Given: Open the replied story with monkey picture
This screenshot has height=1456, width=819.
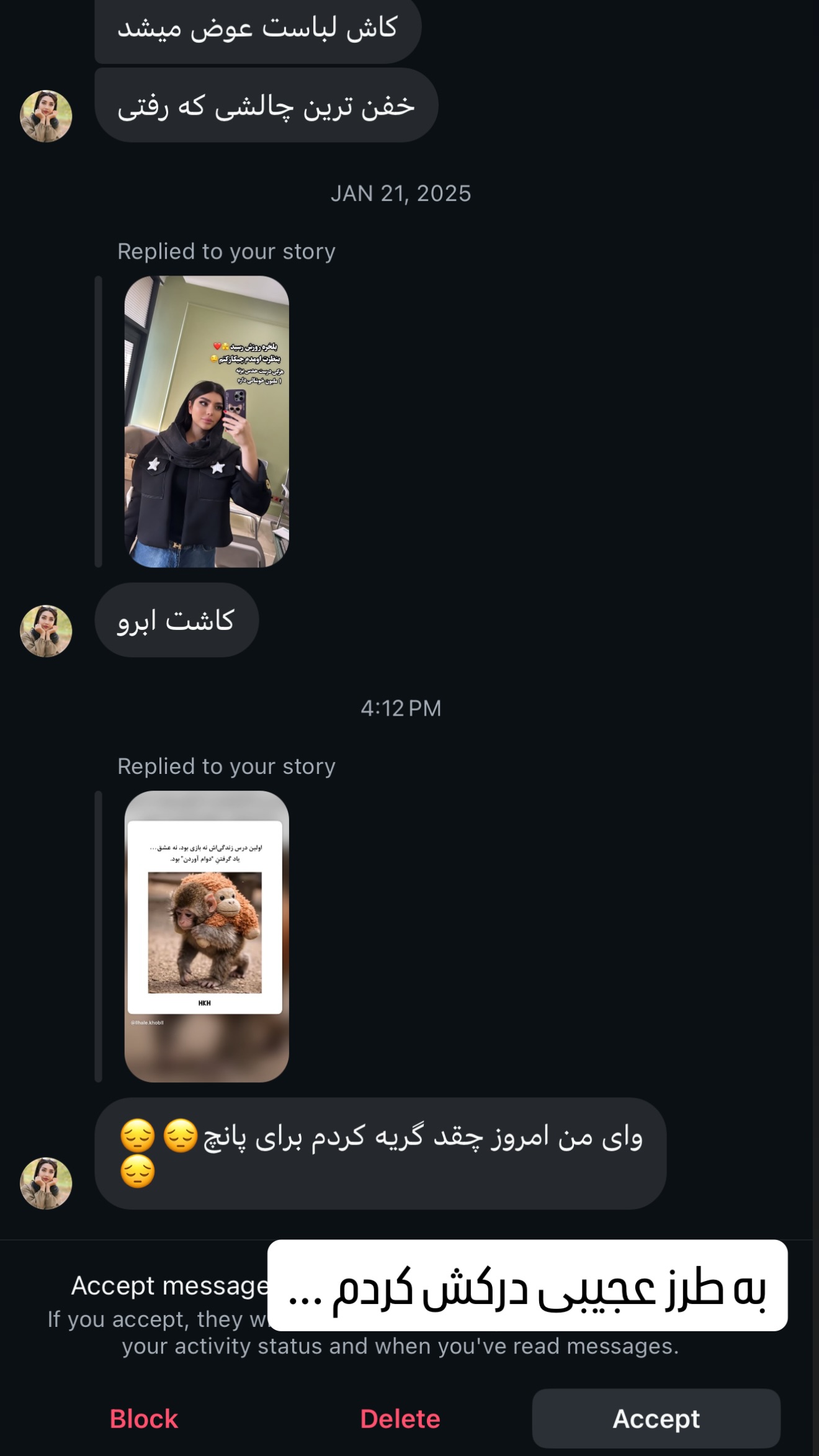Looking at the screenshot, I should pos(207,937).
